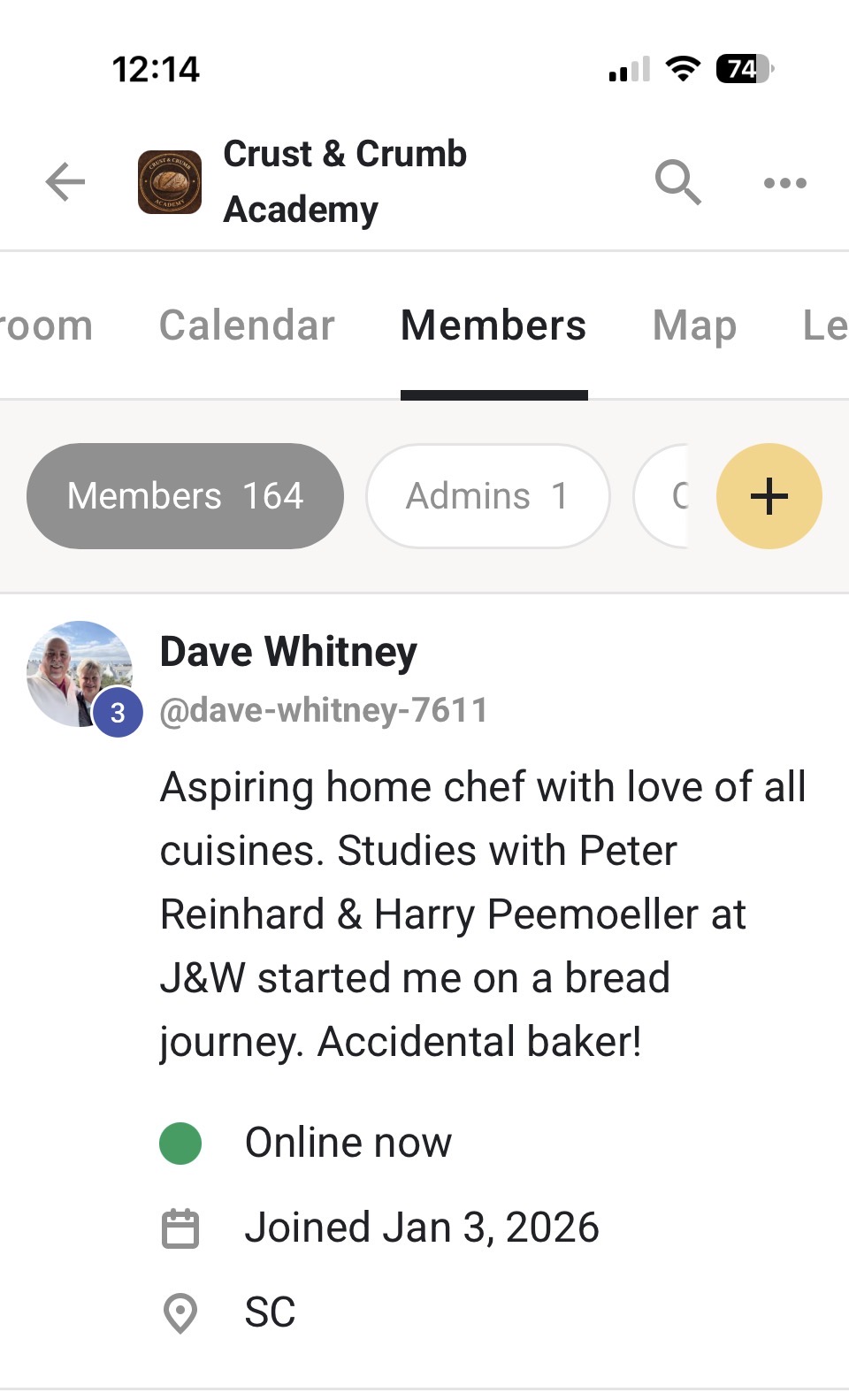Open the three-dot overflow menu

pos(784,182)
